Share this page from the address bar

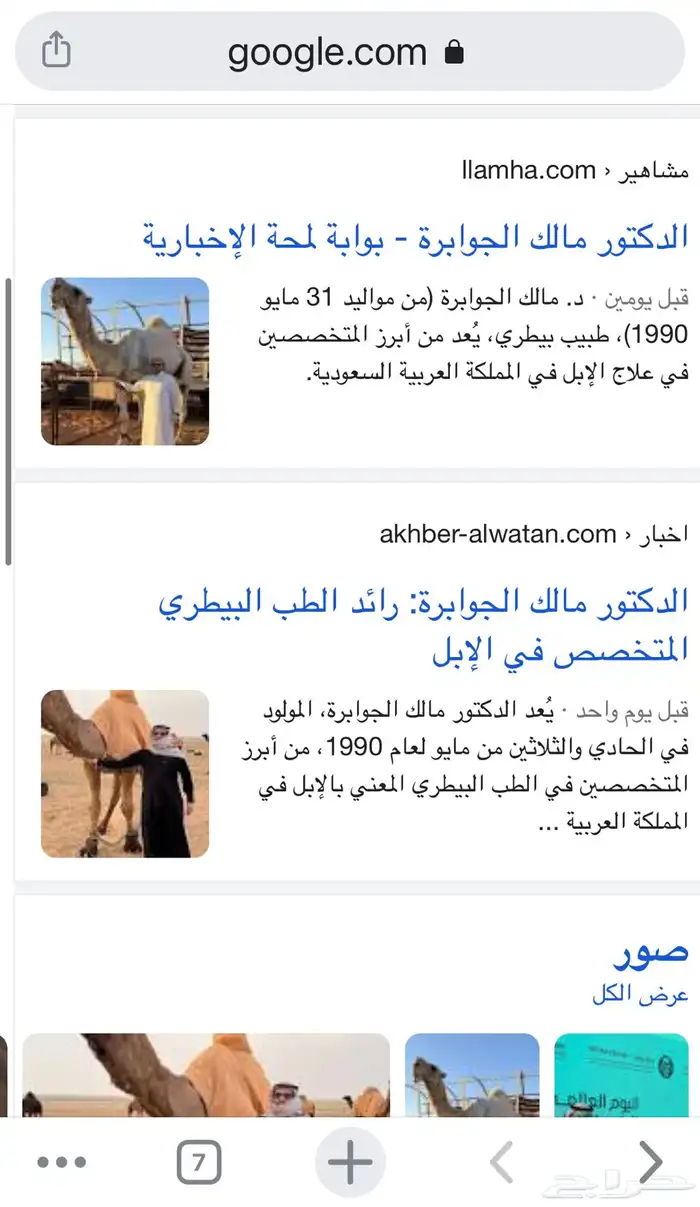pyautogui.click(x=56, y=50)
